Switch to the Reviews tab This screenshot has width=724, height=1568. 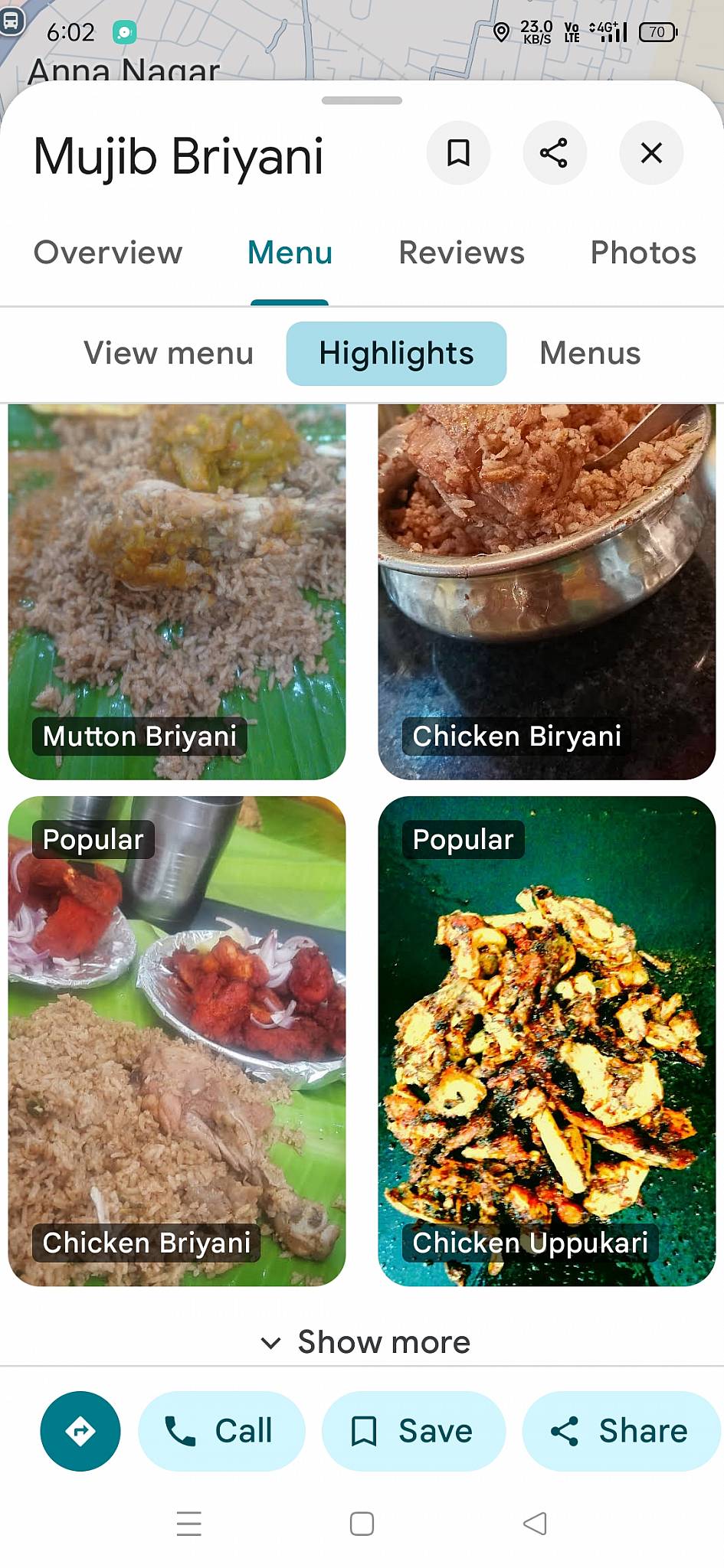(x=461, y=252)
